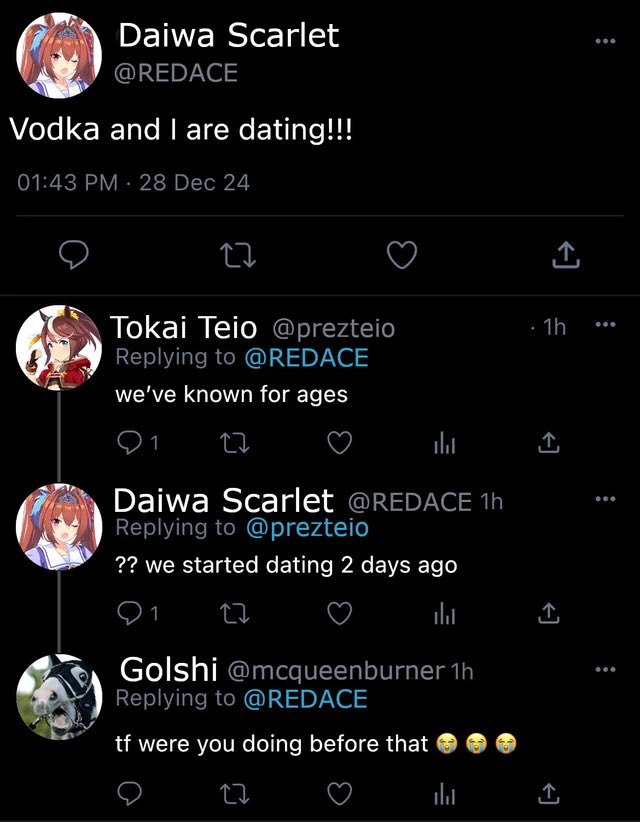Retweet the "Vodka and I are dating" tweet
The image size is (640, 822).
[x=237, y=256]
